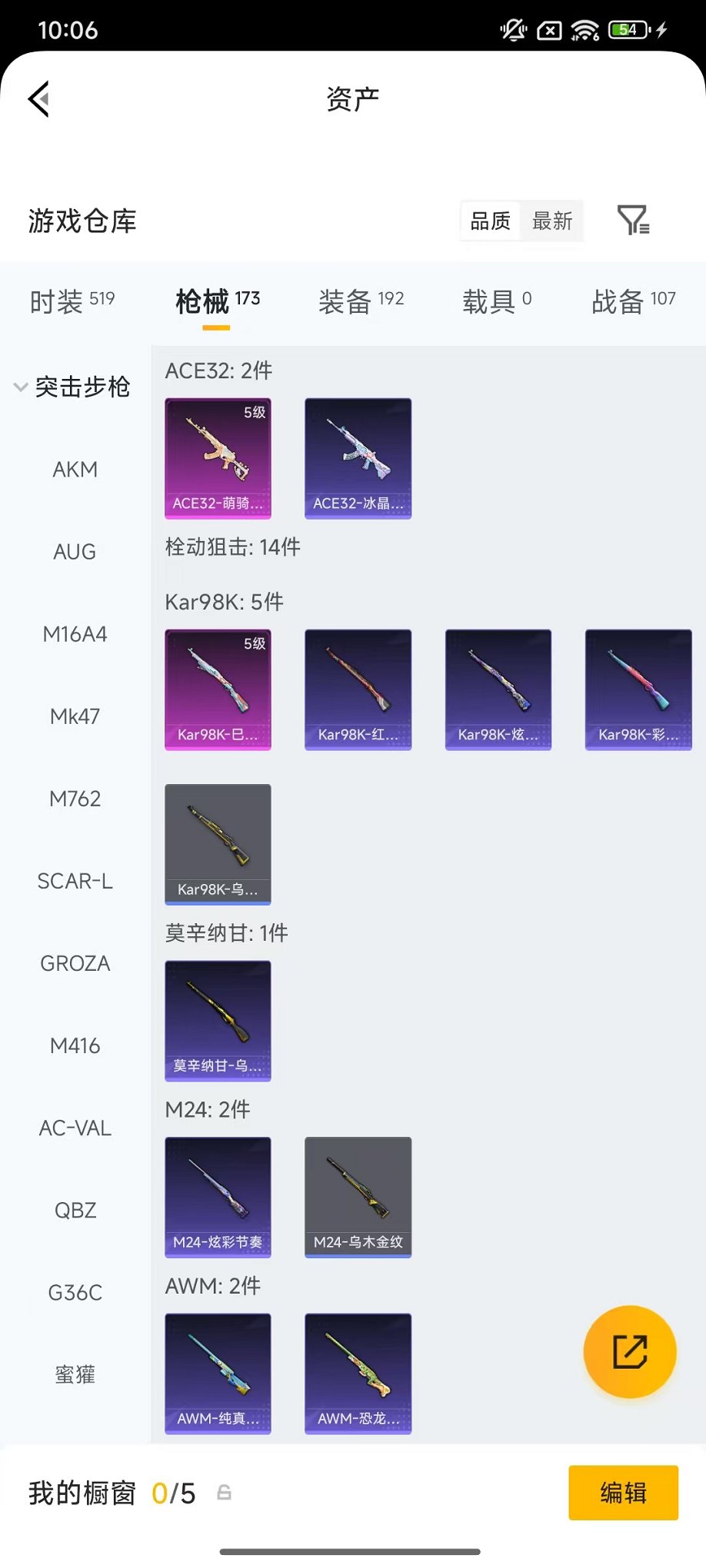The image size is (706, 1568).
Task: Open the M24-炫彩节奏 skin
Action: coord(218,1197)
